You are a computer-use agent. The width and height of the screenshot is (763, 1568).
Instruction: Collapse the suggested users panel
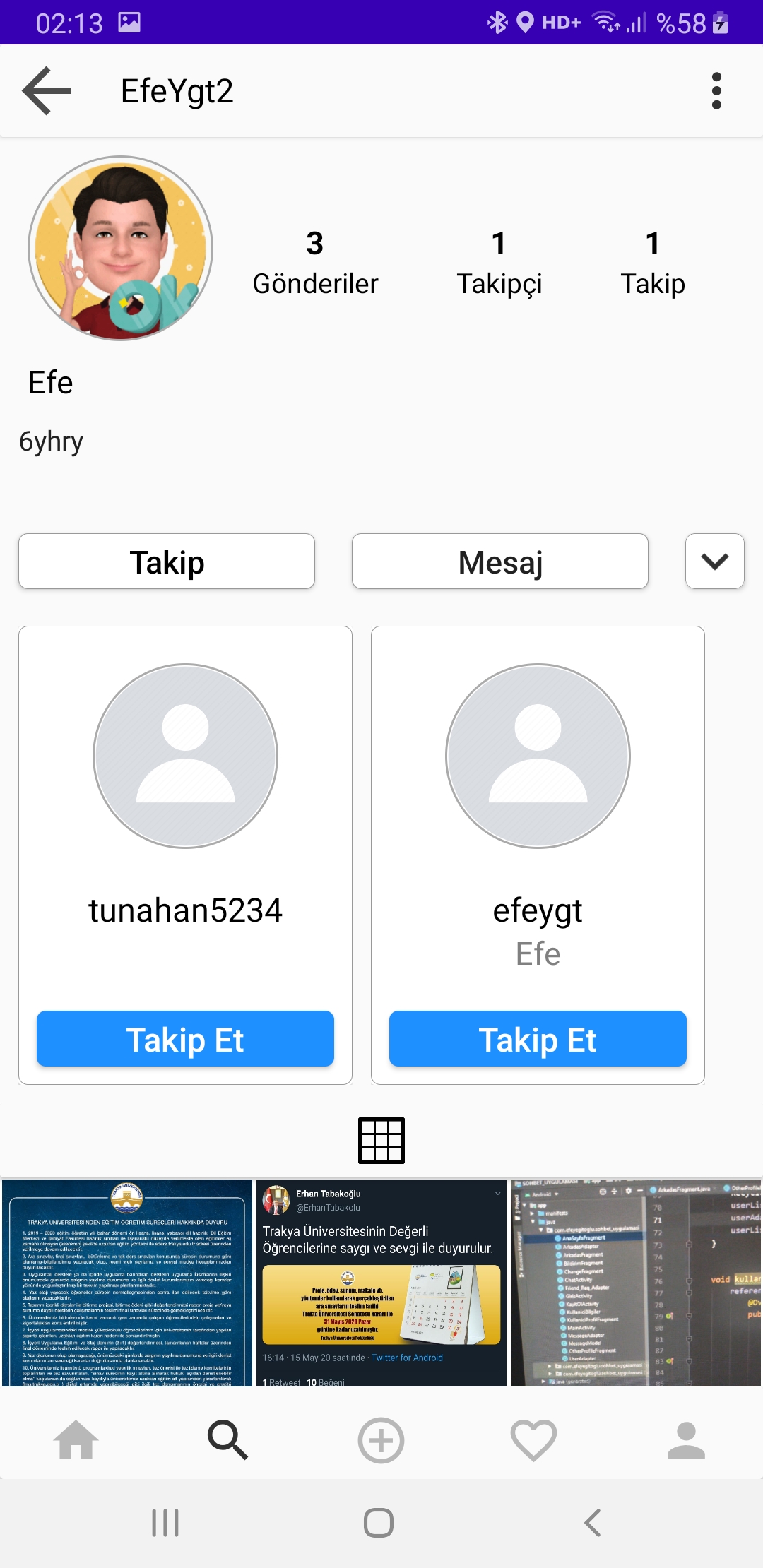click(x=714, y=562)
